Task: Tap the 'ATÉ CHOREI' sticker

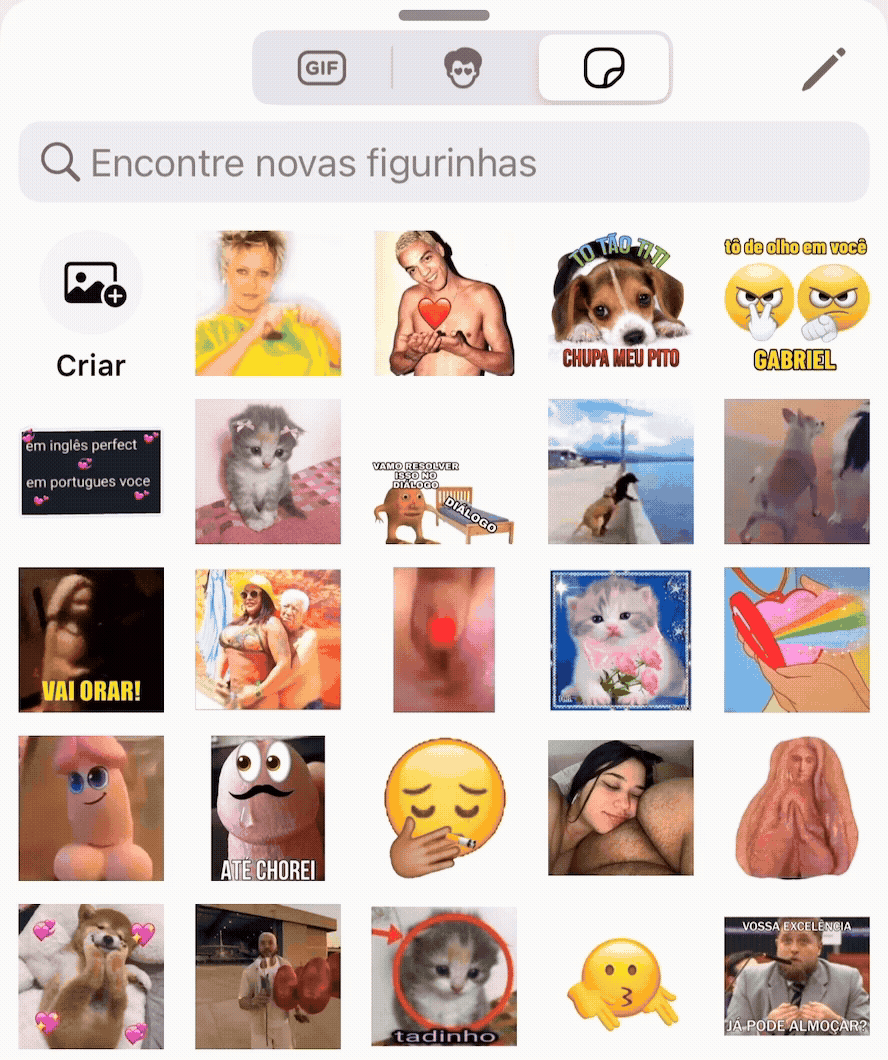Action: pyautogui.click(x=267, y=807)
